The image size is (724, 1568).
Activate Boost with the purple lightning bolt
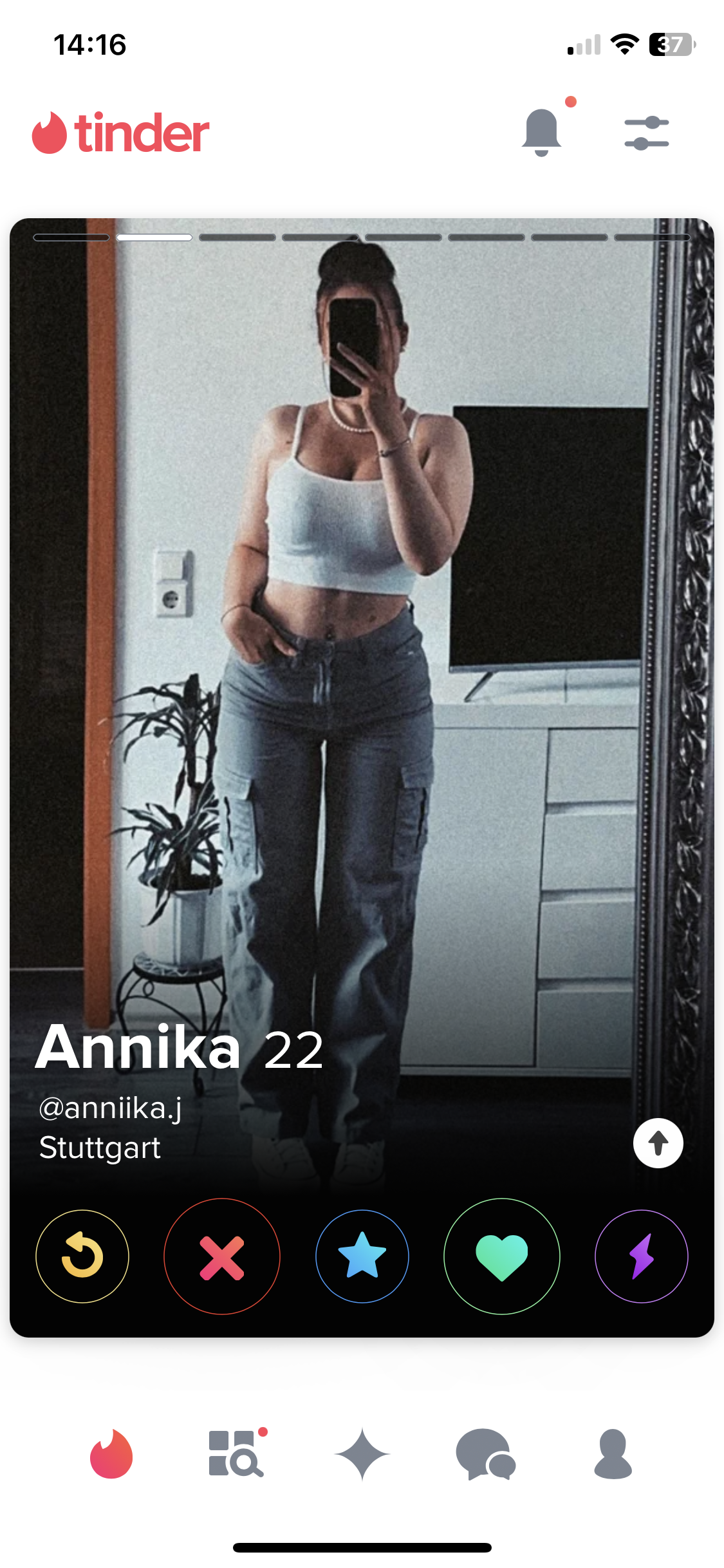[642, 1256]
